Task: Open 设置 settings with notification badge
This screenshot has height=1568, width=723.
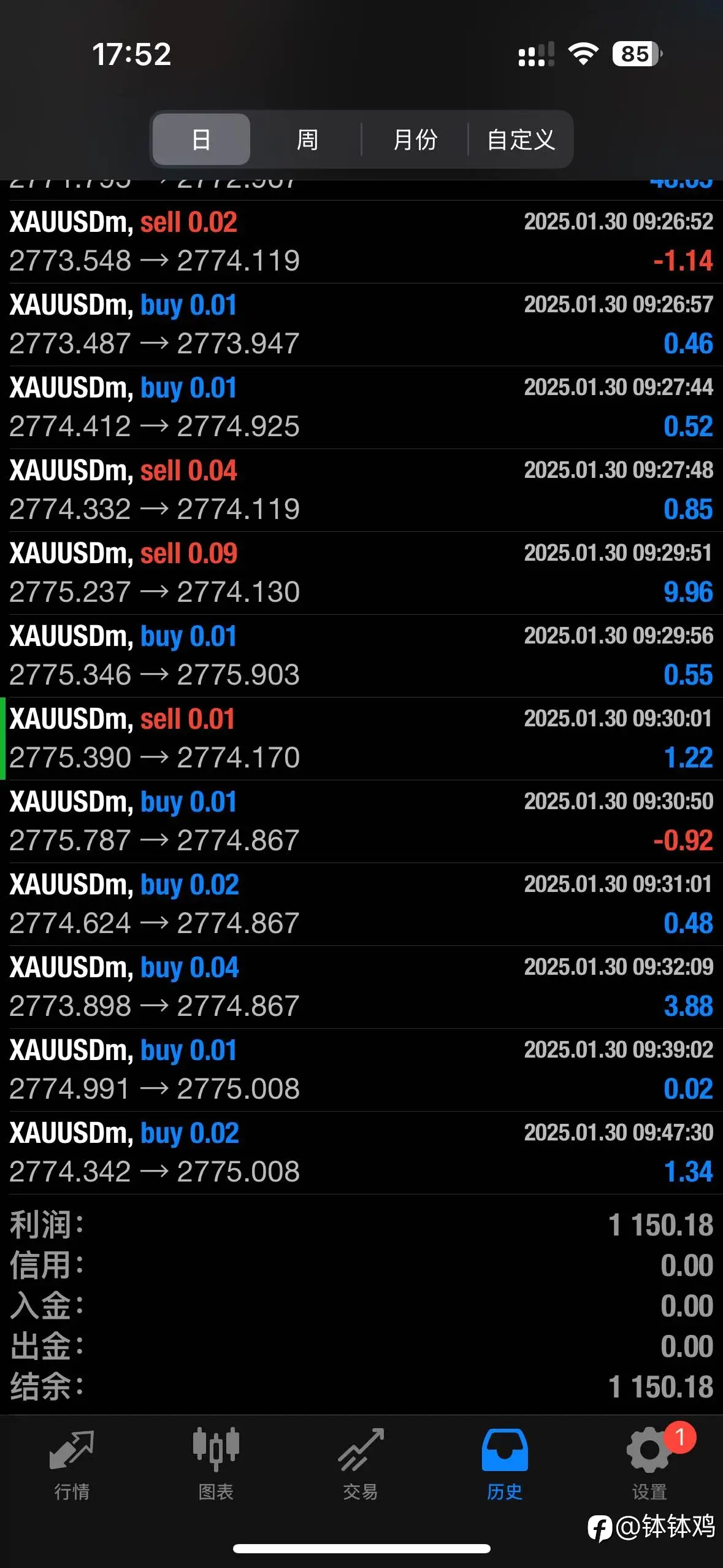Action: [650, 1464]
